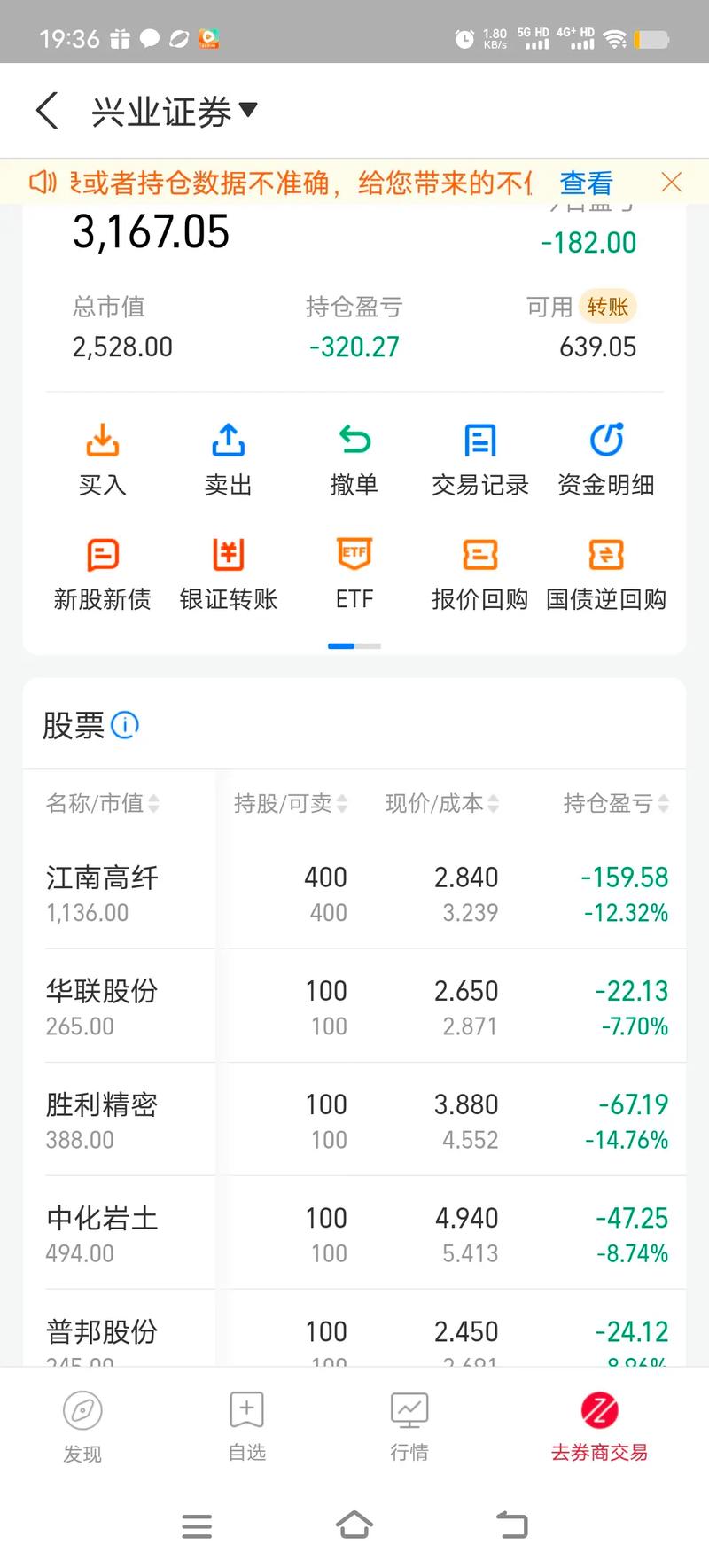Tap 查看 on the notice banner
709x1568 pixels.
point(585,183)
